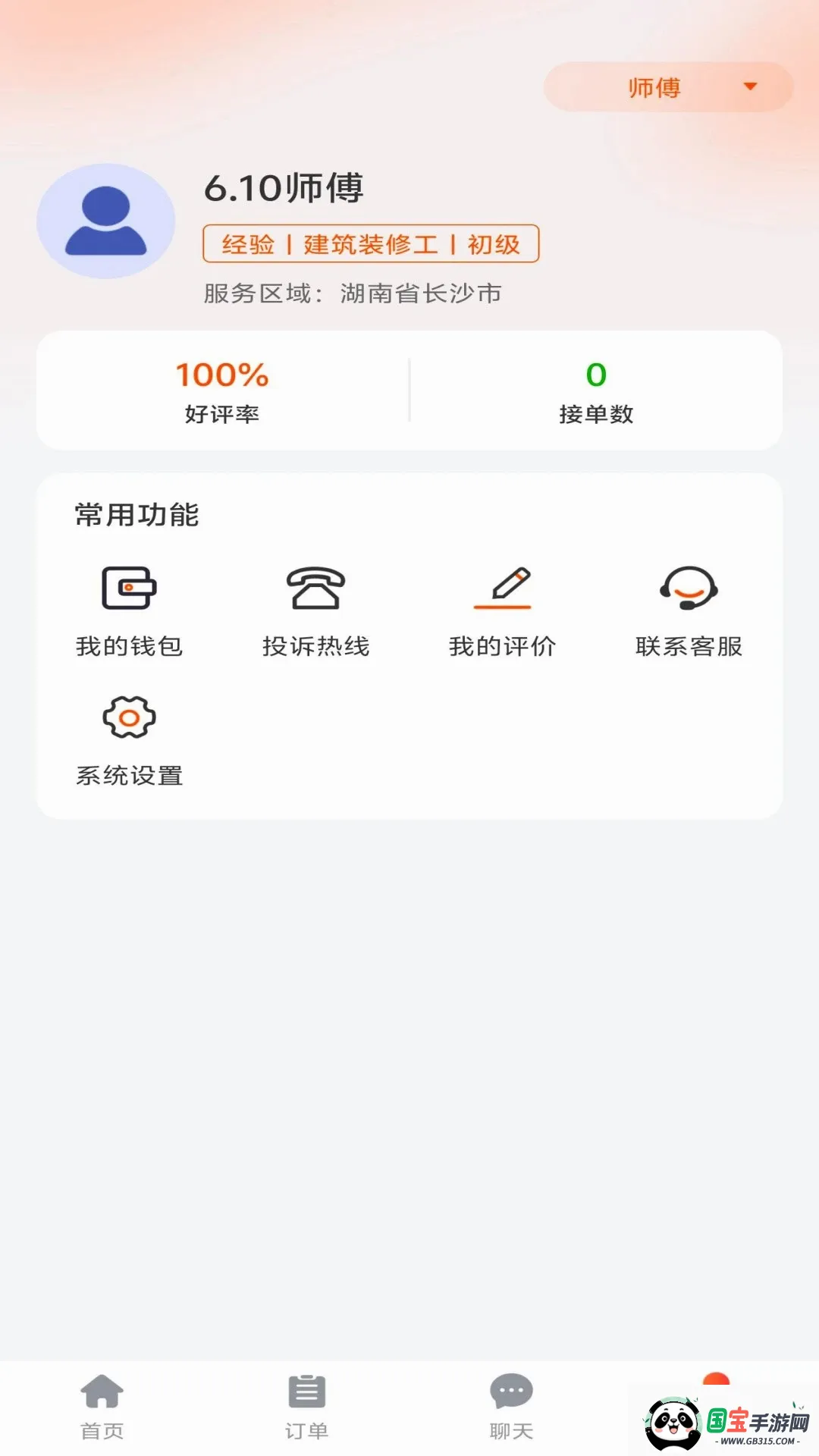This screenshot has width=819, height=1456.
Task: View 我的评价 reviews
Action: point(502,611)
